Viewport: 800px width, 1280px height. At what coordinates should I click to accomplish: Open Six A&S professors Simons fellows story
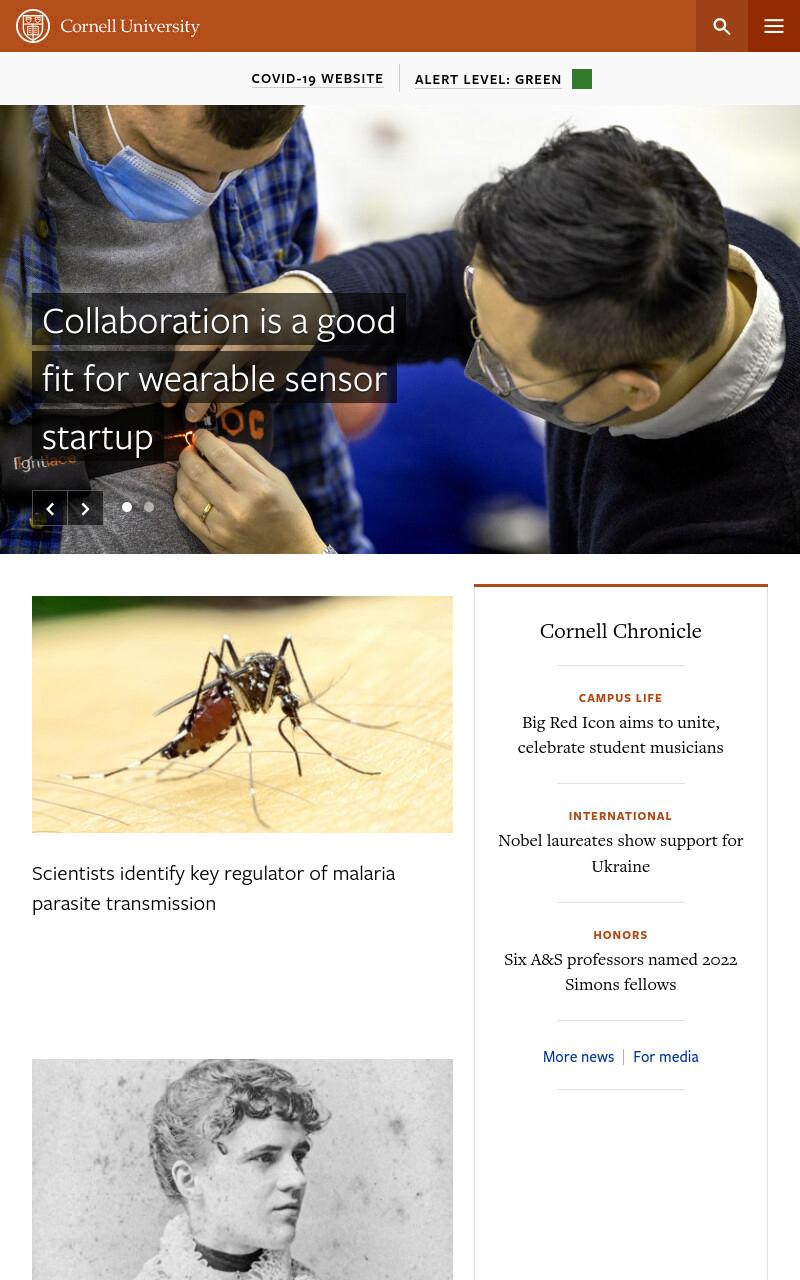coord(620,971)
